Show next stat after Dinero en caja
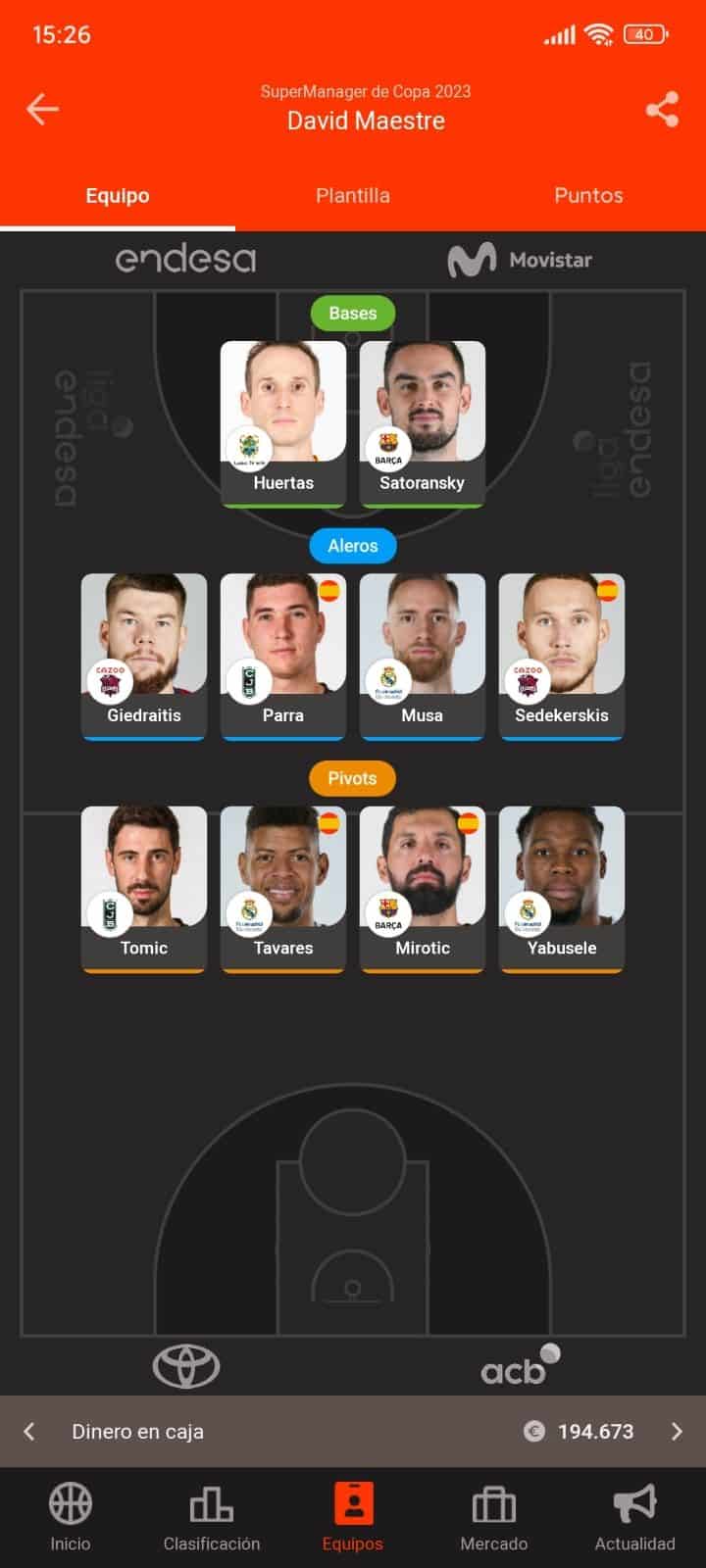This screenshot has width=706, height=1568. (677, 1431)
